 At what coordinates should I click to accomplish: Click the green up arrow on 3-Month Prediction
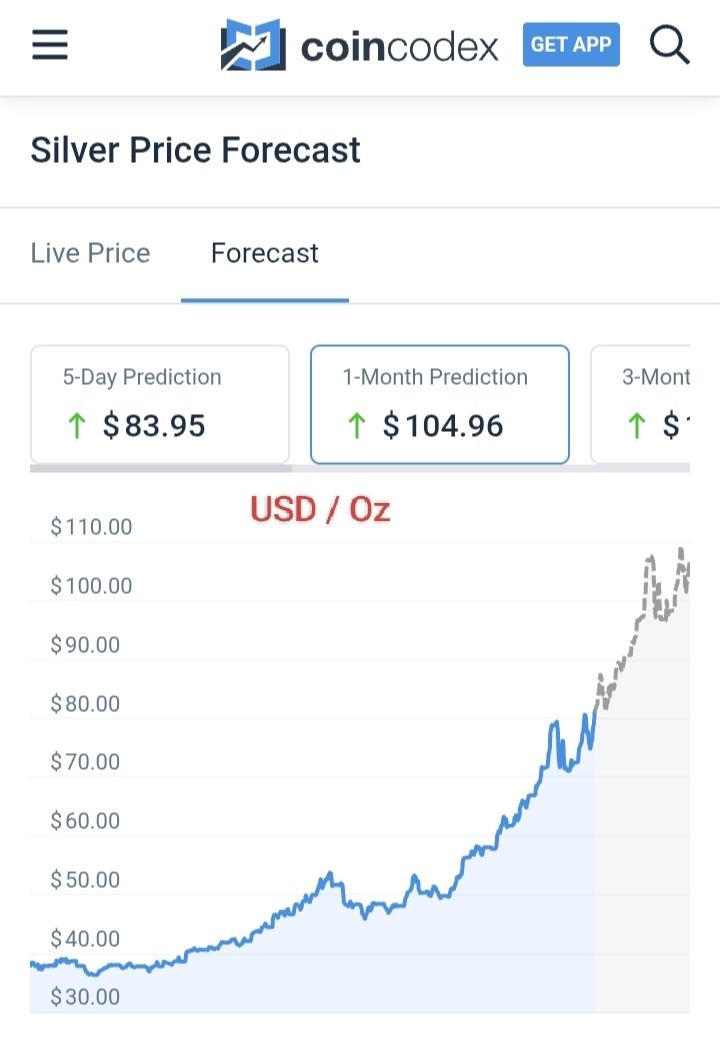pyautogui.click(x=635, y=426)
